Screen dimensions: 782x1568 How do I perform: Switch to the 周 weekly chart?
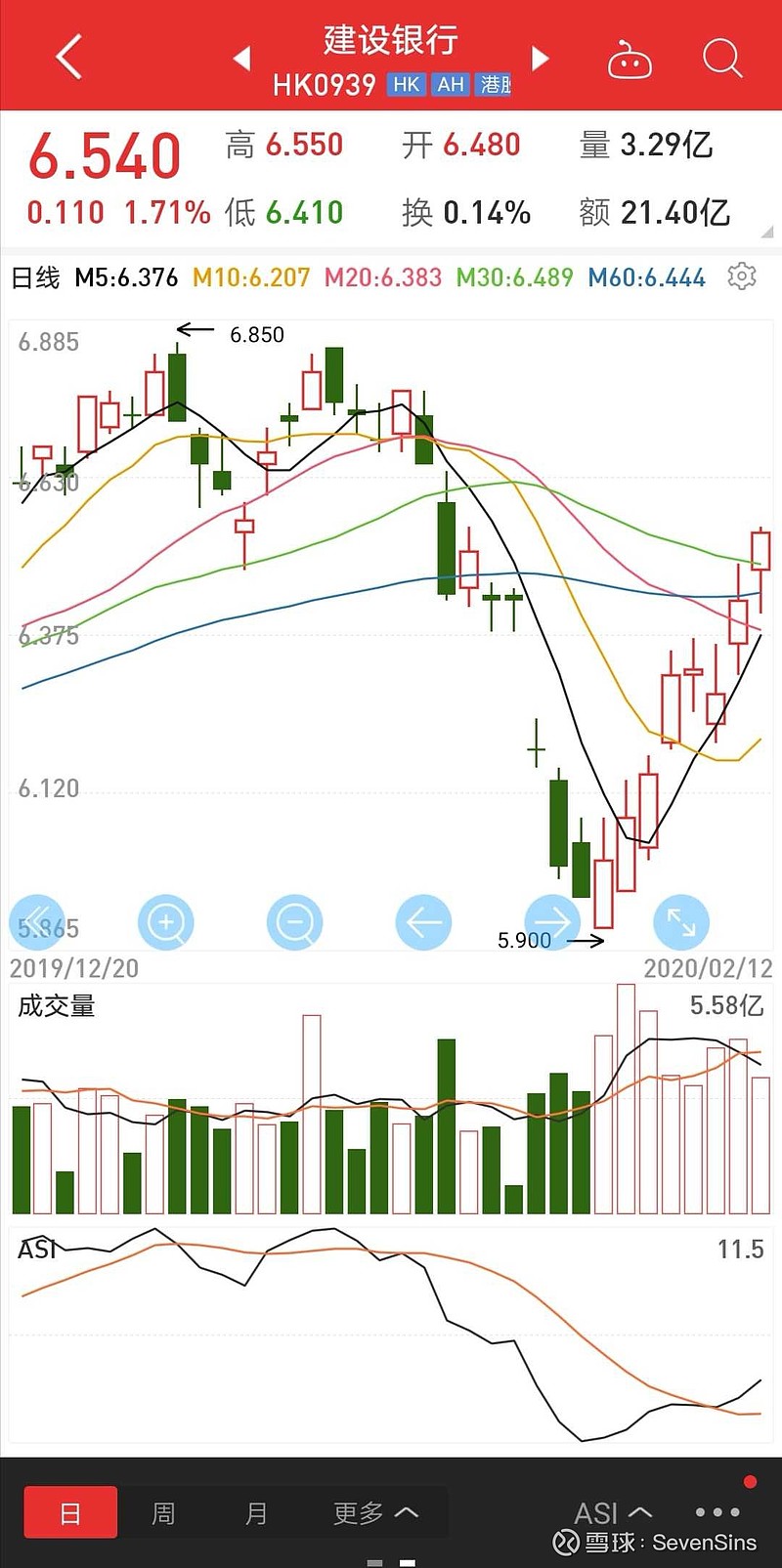(x=163, y=1513)
